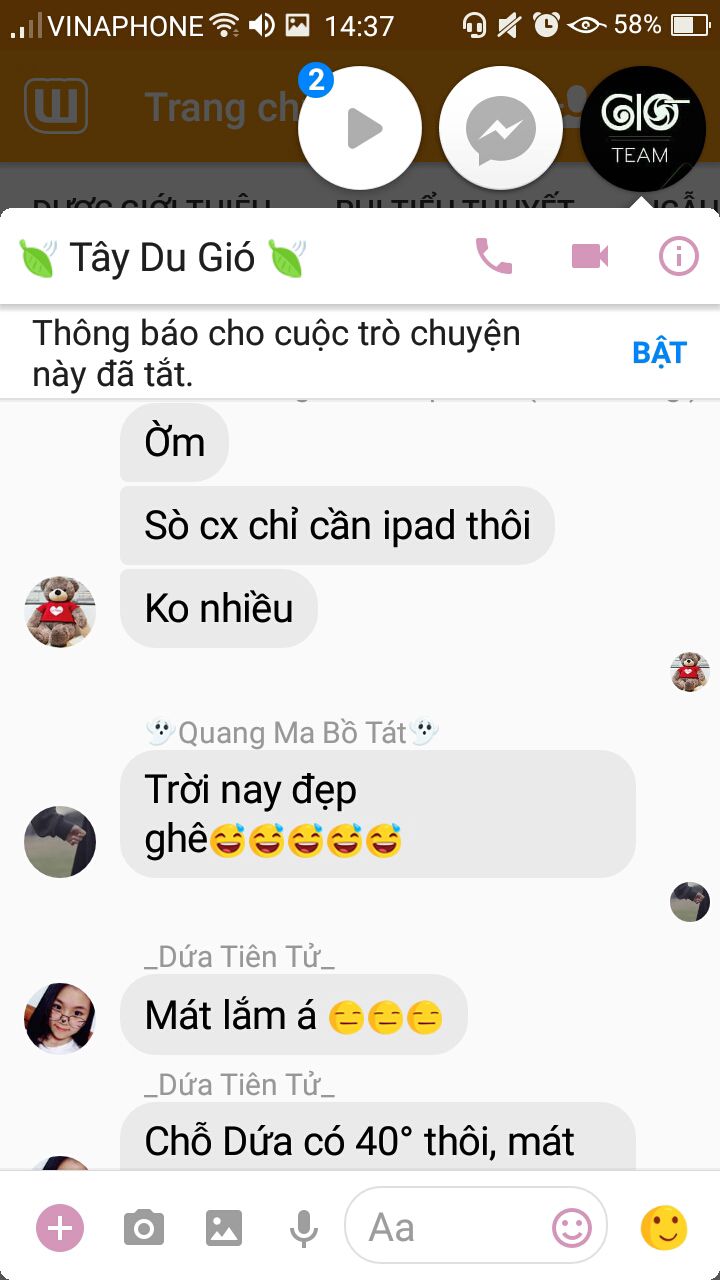Screen dimensions: 720x1280
Task: Start a voice call with Tây Du Gió
Action: 493,257
